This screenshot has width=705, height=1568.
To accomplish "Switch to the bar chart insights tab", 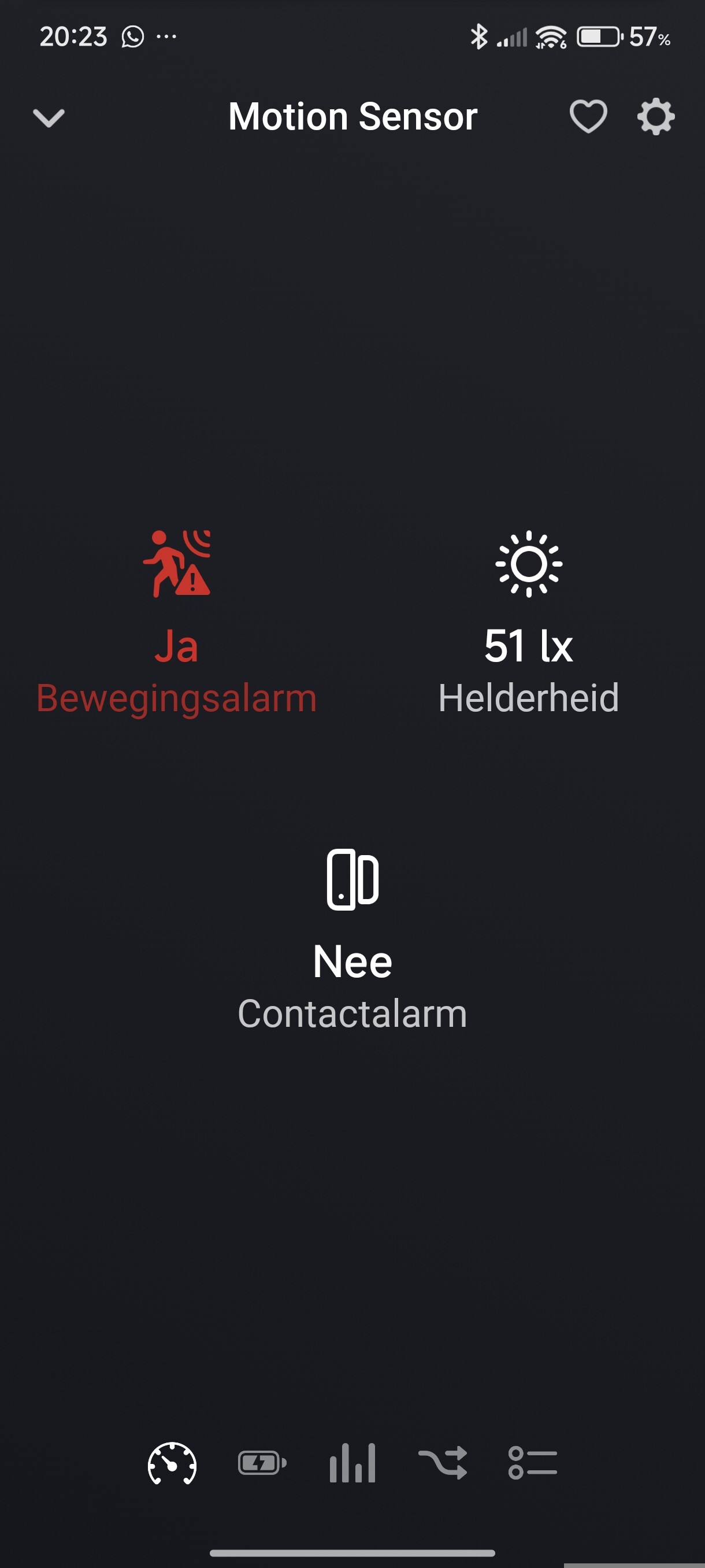I will [352, 1463].
